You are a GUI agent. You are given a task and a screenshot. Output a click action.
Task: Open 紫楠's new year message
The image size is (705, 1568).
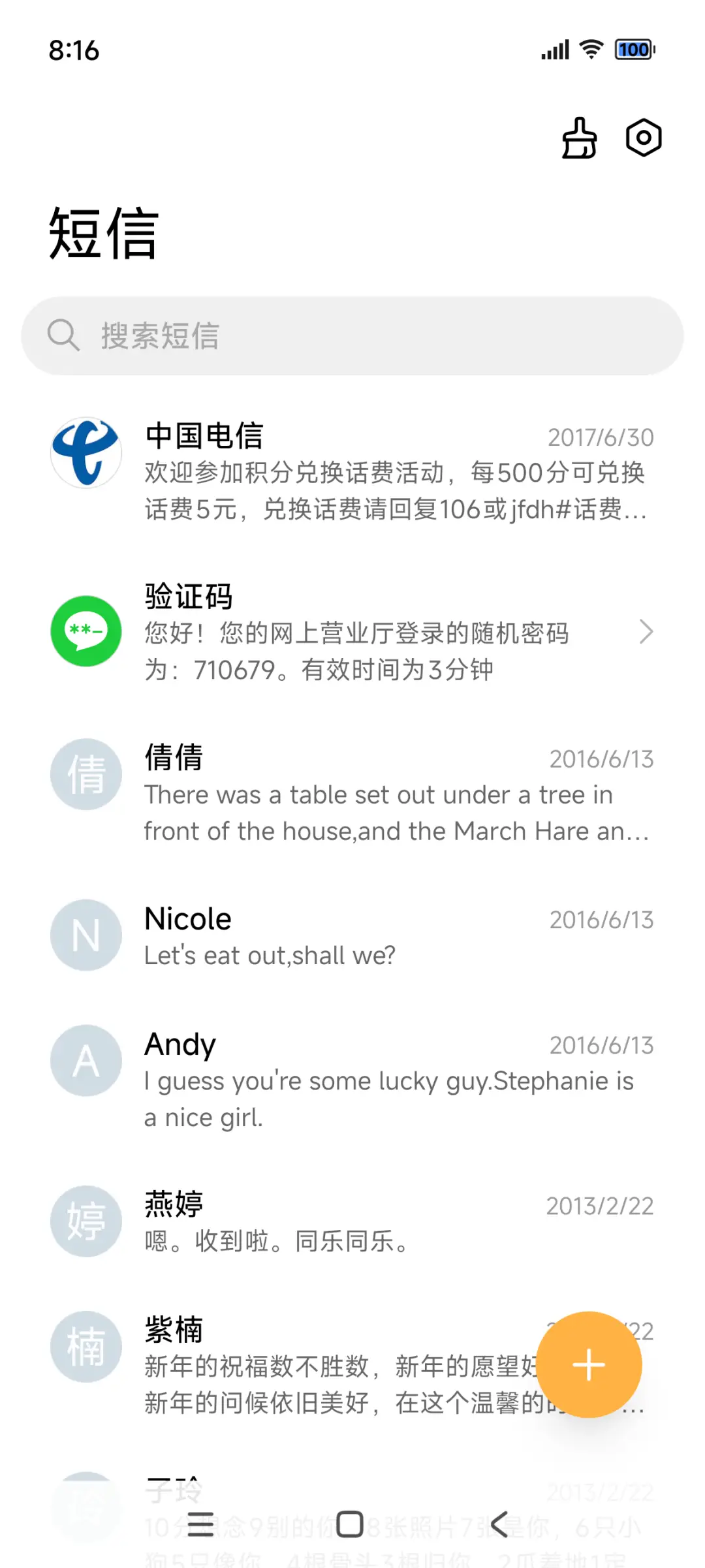[x=326, y=1364]
